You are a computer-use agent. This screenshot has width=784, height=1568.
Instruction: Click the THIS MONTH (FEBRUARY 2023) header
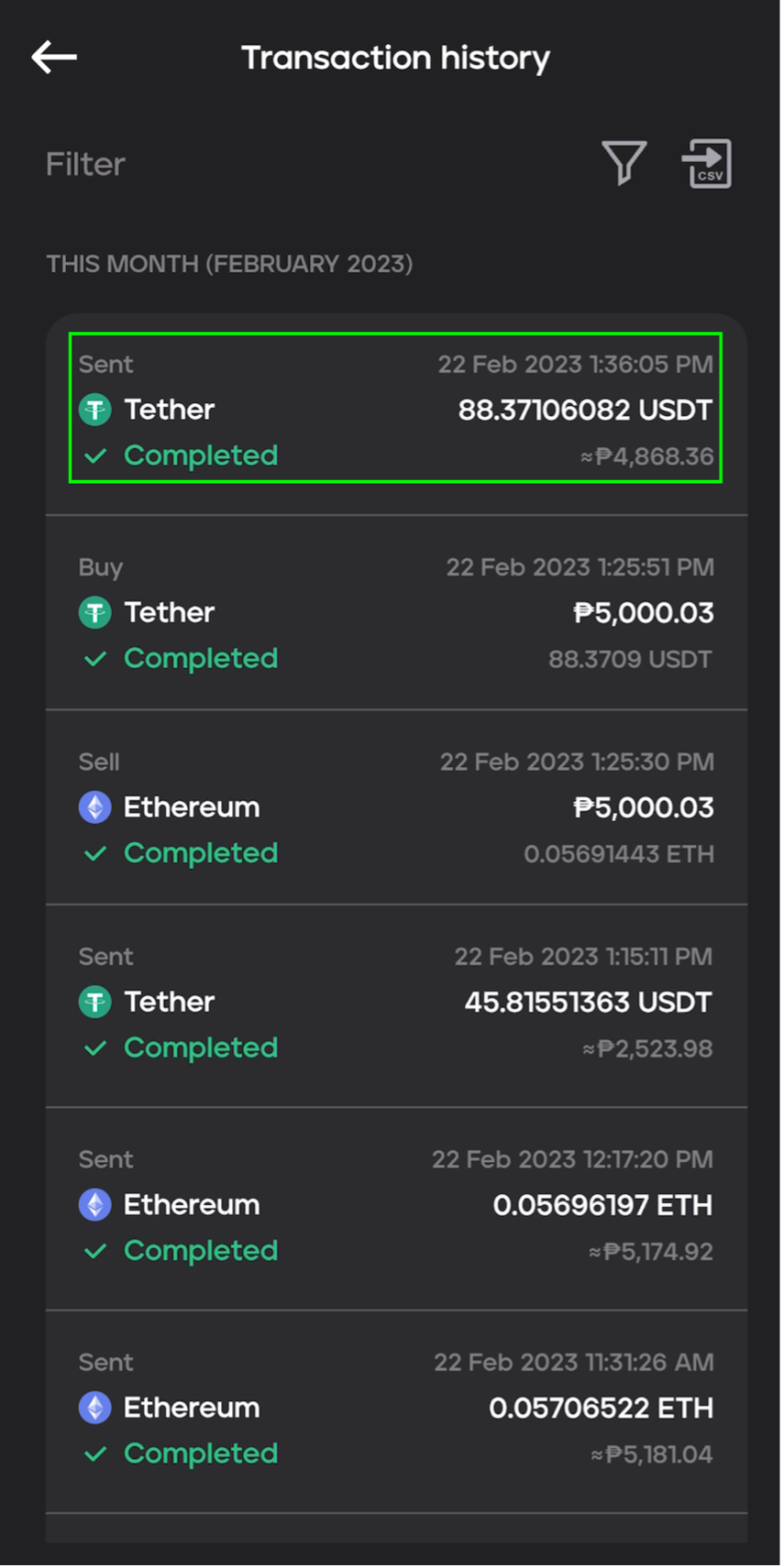(229, 264)
